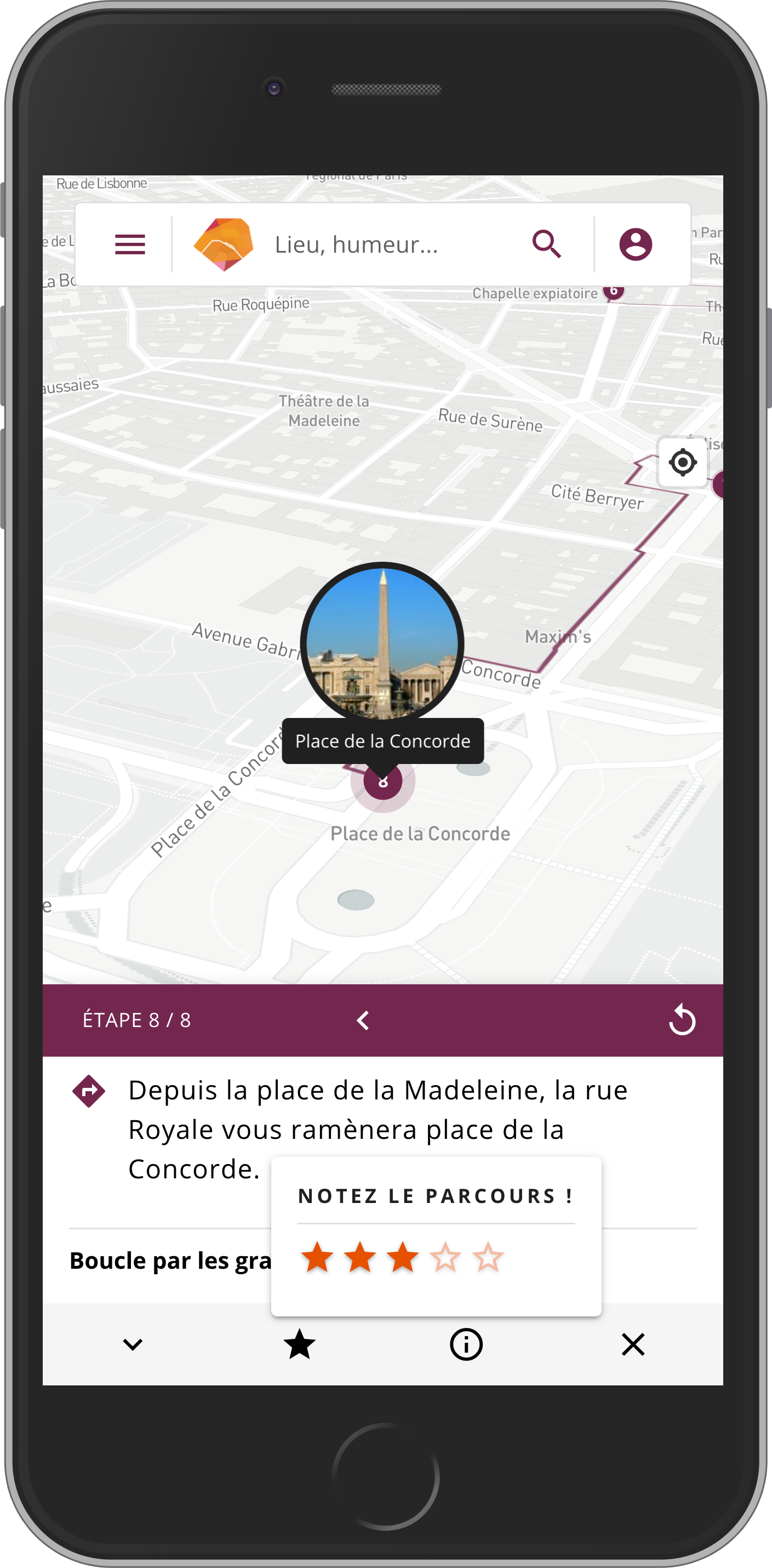772x1568 pixels.
Task: Tap the black star rating button
Action: (x=299, y=1344)
